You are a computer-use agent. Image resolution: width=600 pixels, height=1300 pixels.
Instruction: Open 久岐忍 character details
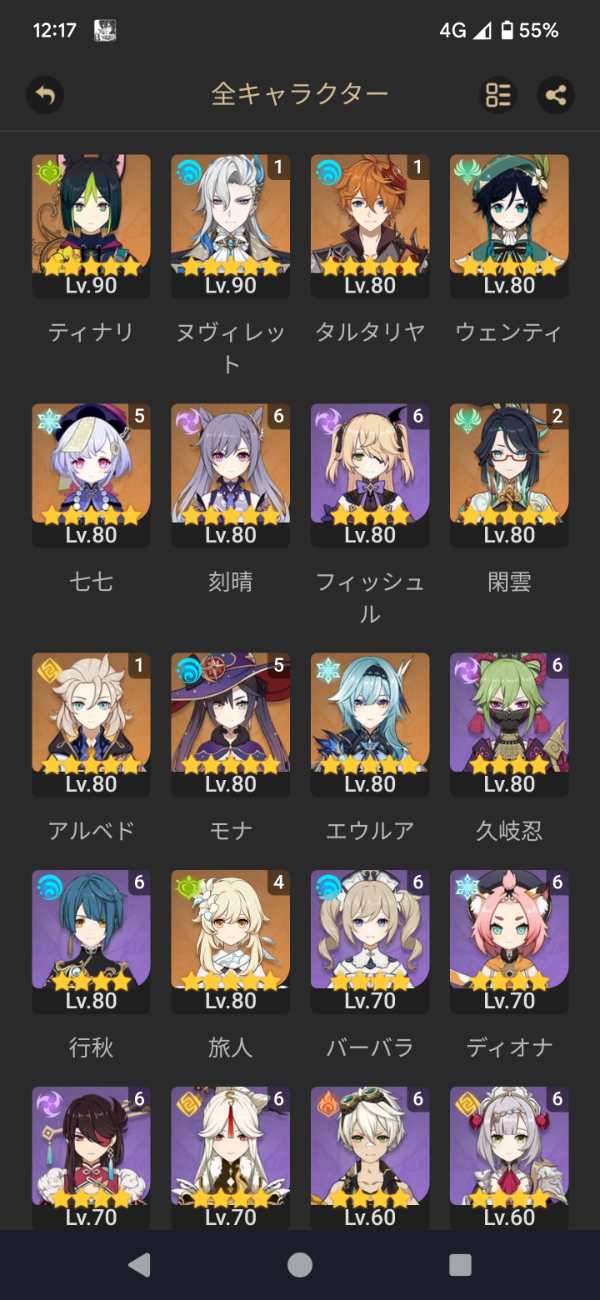click(509, 724)
